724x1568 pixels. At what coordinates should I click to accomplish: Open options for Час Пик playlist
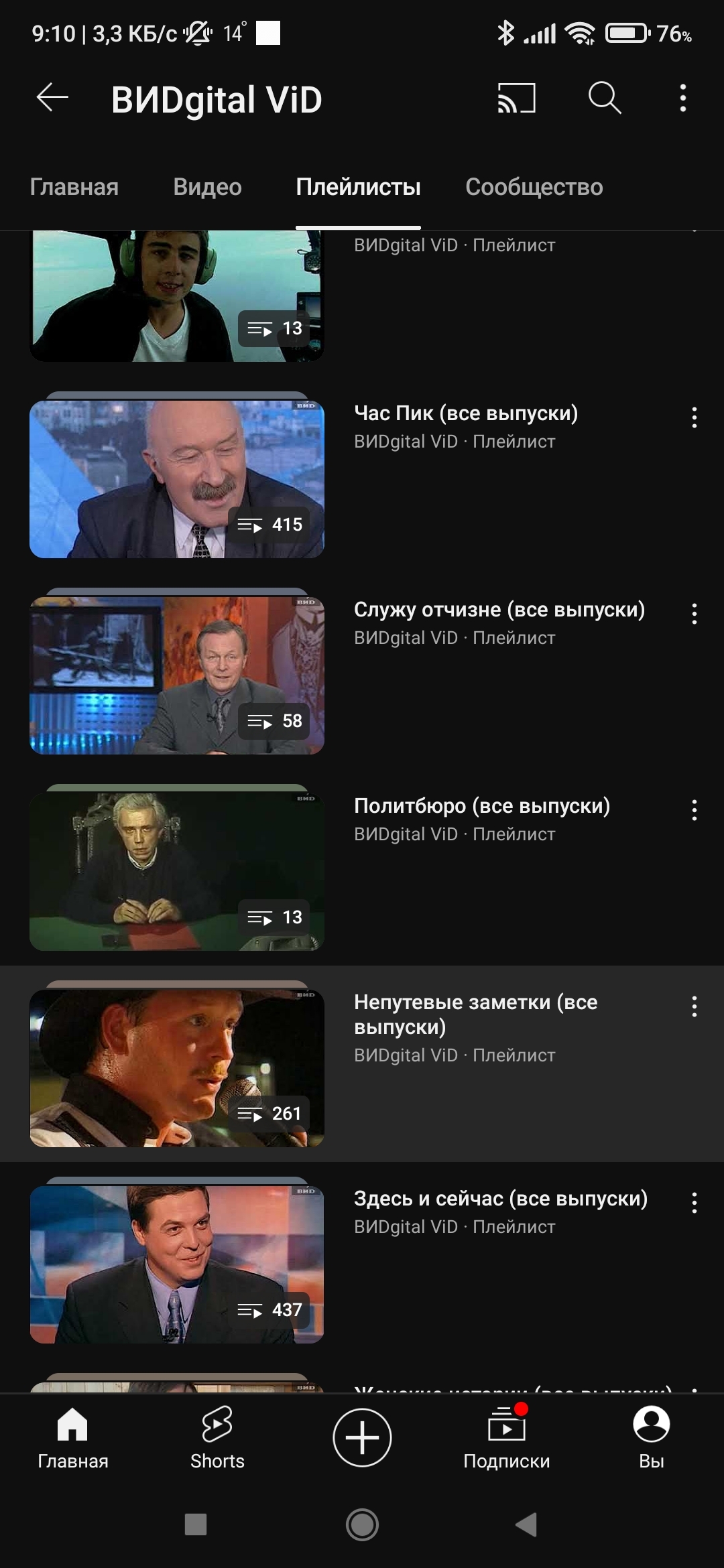click(x=695, y=417)
